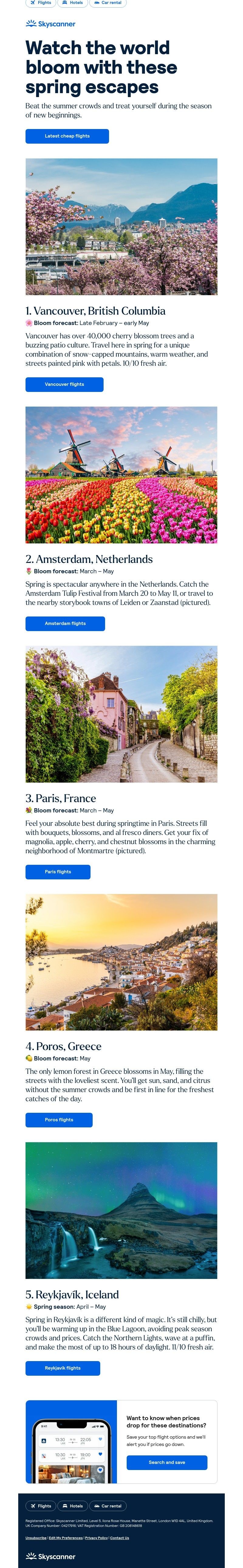Check Poros flights
243x1568 pixels.
tap(59, 1119)
